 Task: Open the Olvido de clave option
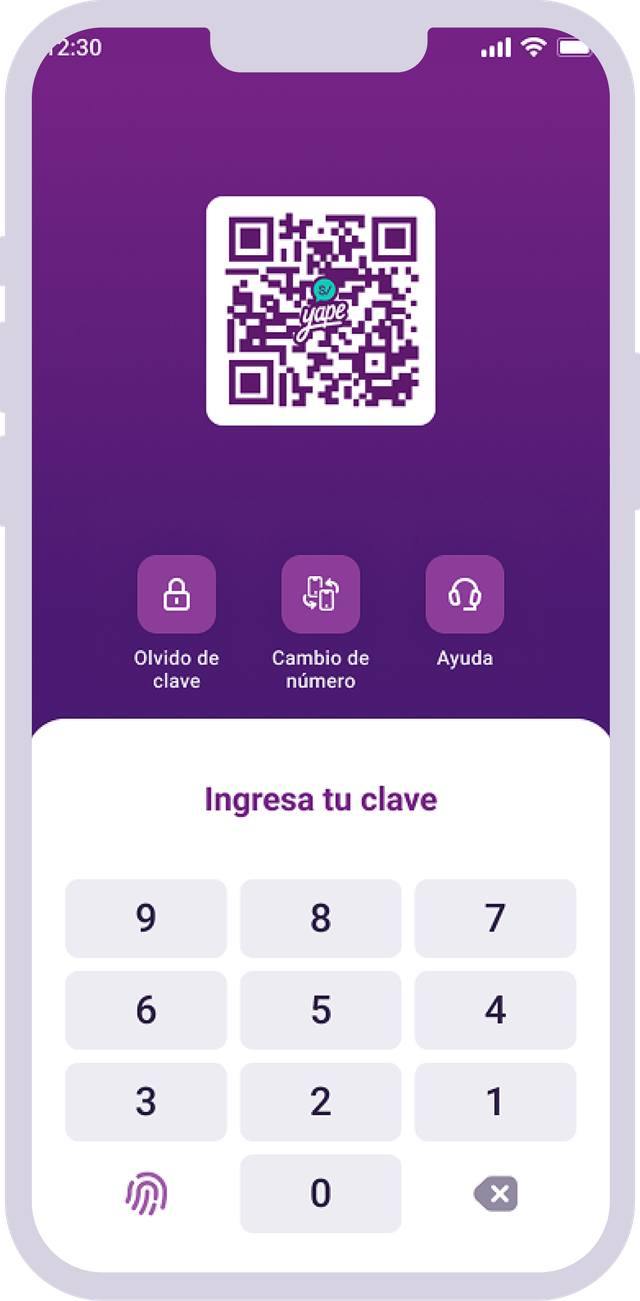[x=176, y=595]
